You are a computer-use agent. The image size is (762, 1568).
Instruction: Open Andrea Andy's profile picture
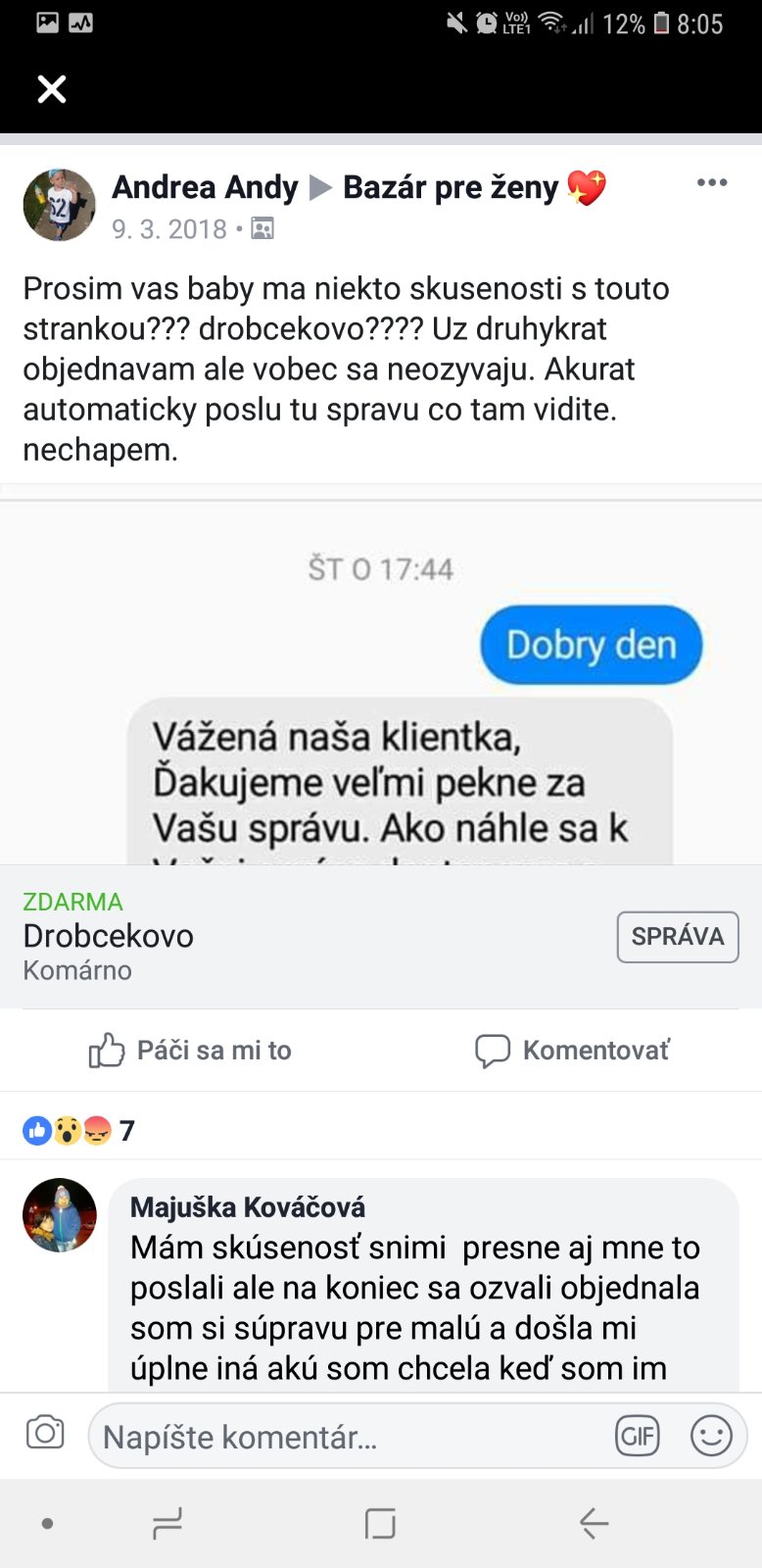click(x=59, y=205)
